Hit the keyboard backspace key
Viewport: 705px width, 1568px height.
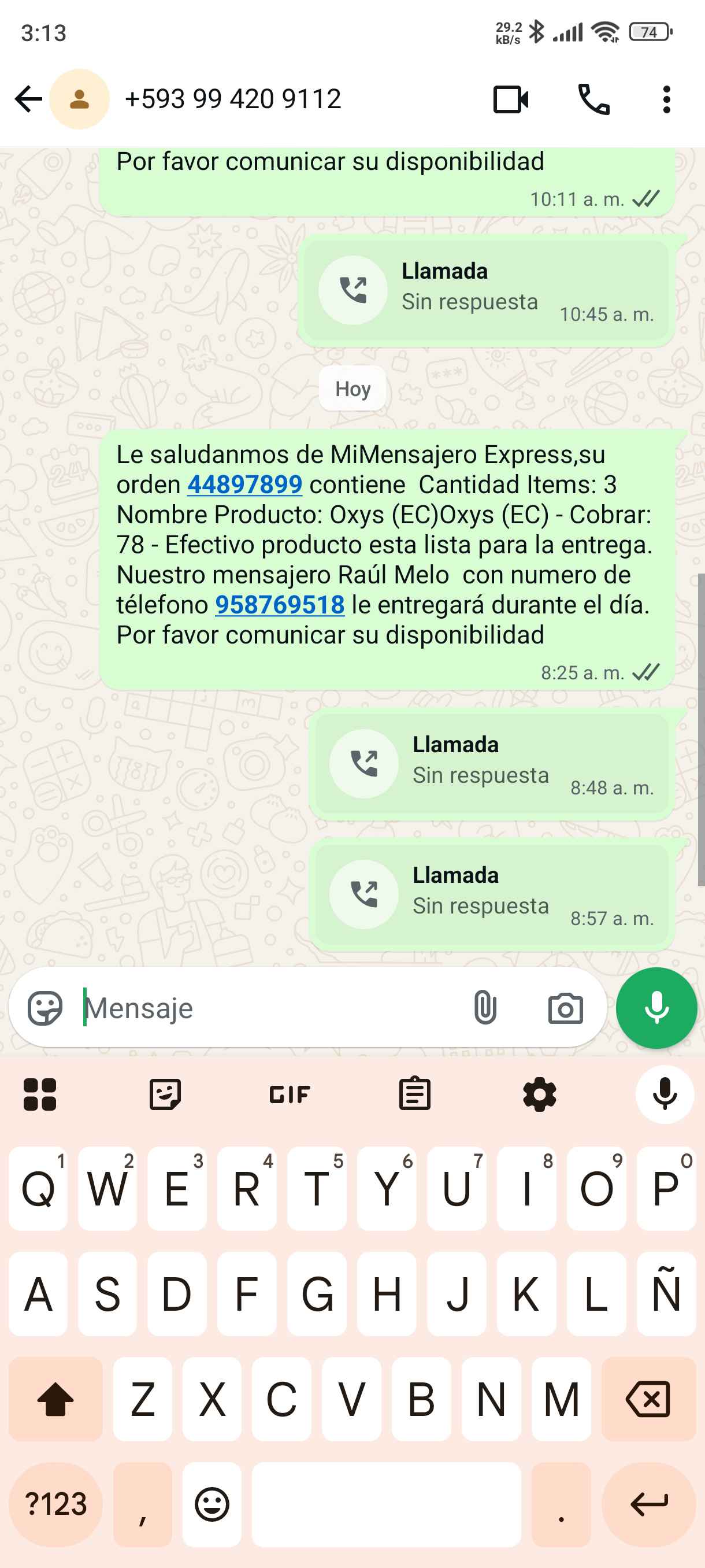tap(648, 1399)
